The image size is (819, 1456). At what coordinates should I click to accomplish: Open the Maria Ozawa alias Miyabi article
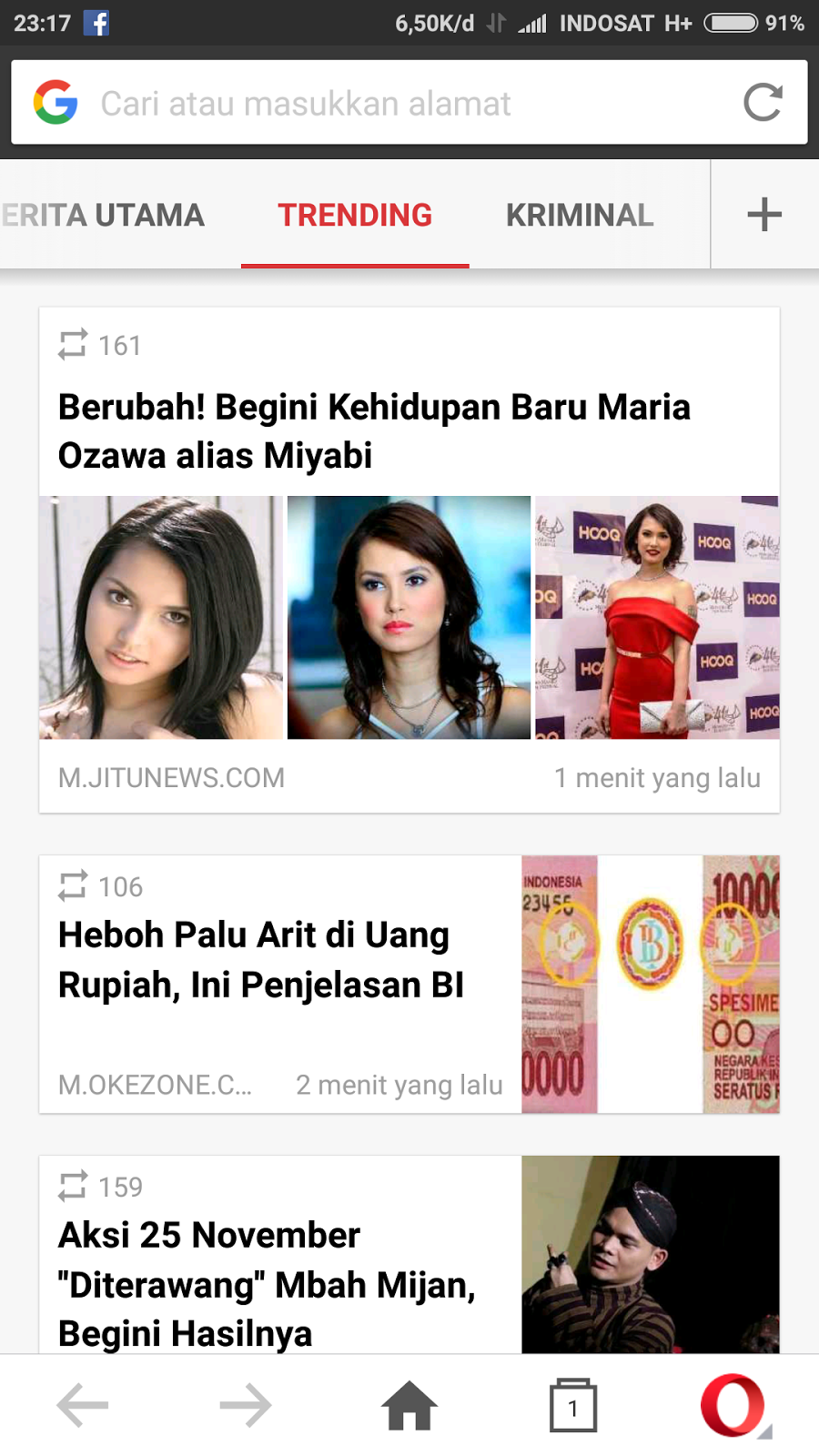374,431
